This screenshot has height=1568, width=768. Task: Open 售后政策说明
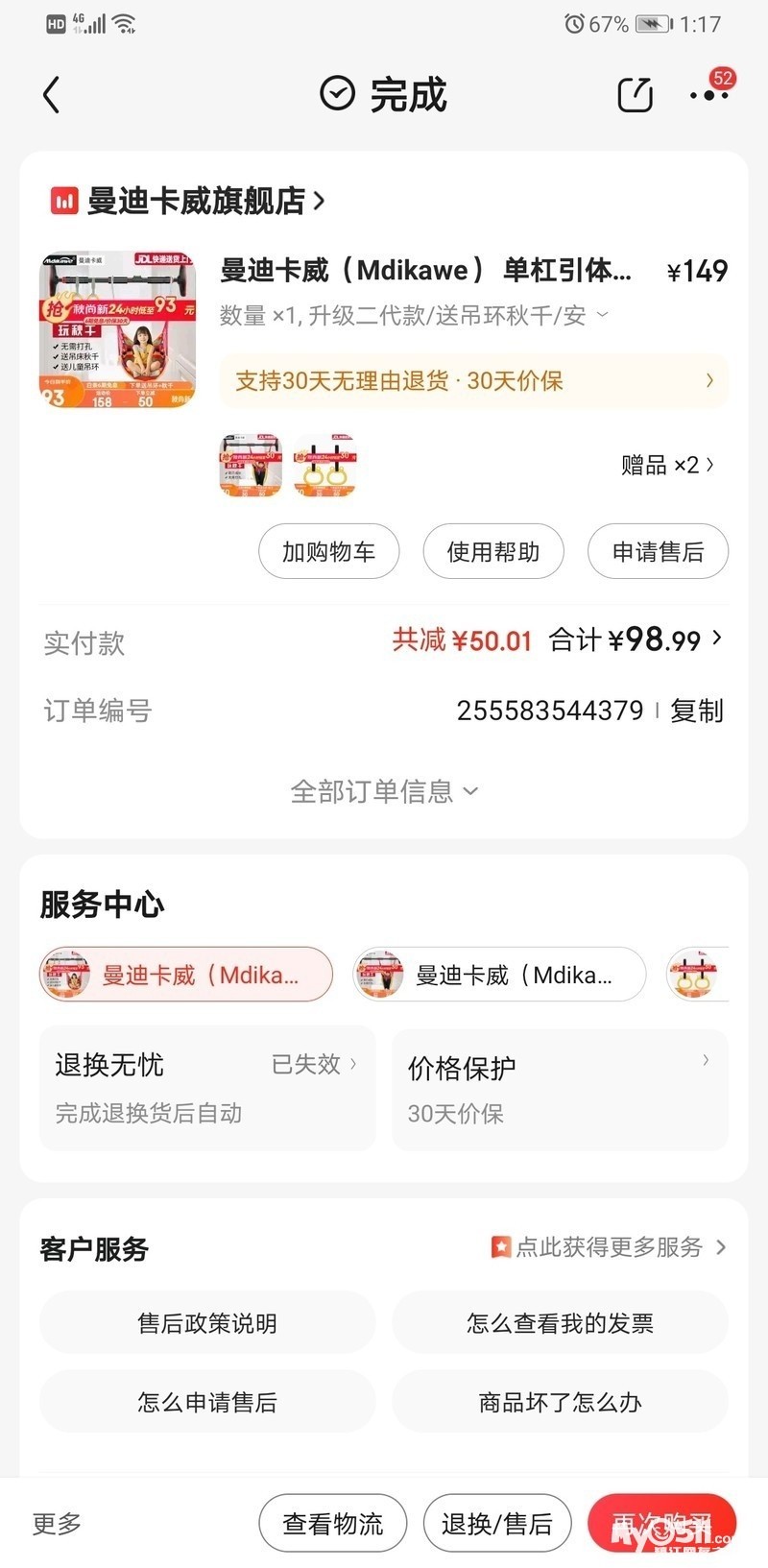[x=207, y=1323]
